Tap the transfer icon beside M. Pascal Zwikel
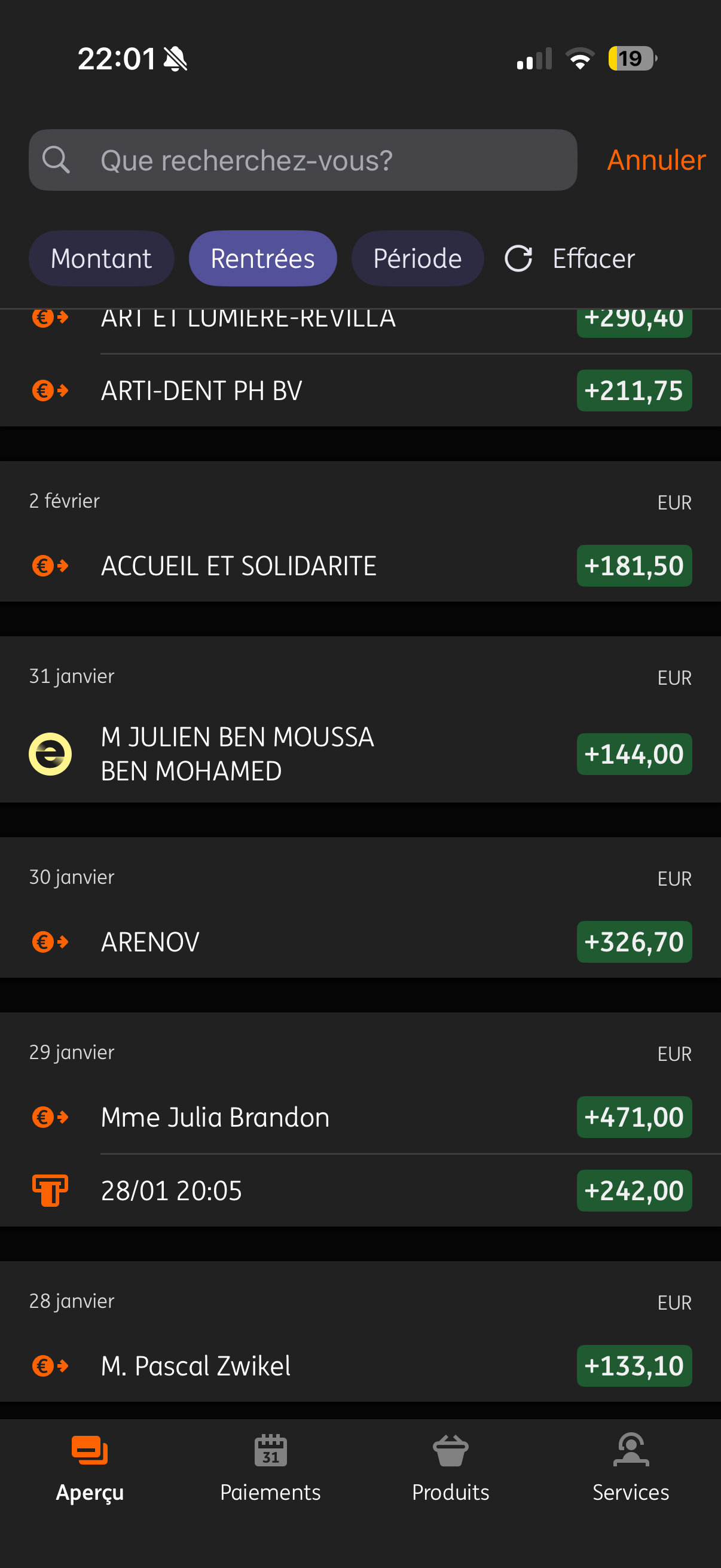Screen dimensions: 721x1568 pyautogui.click(x=49, y=1365)
